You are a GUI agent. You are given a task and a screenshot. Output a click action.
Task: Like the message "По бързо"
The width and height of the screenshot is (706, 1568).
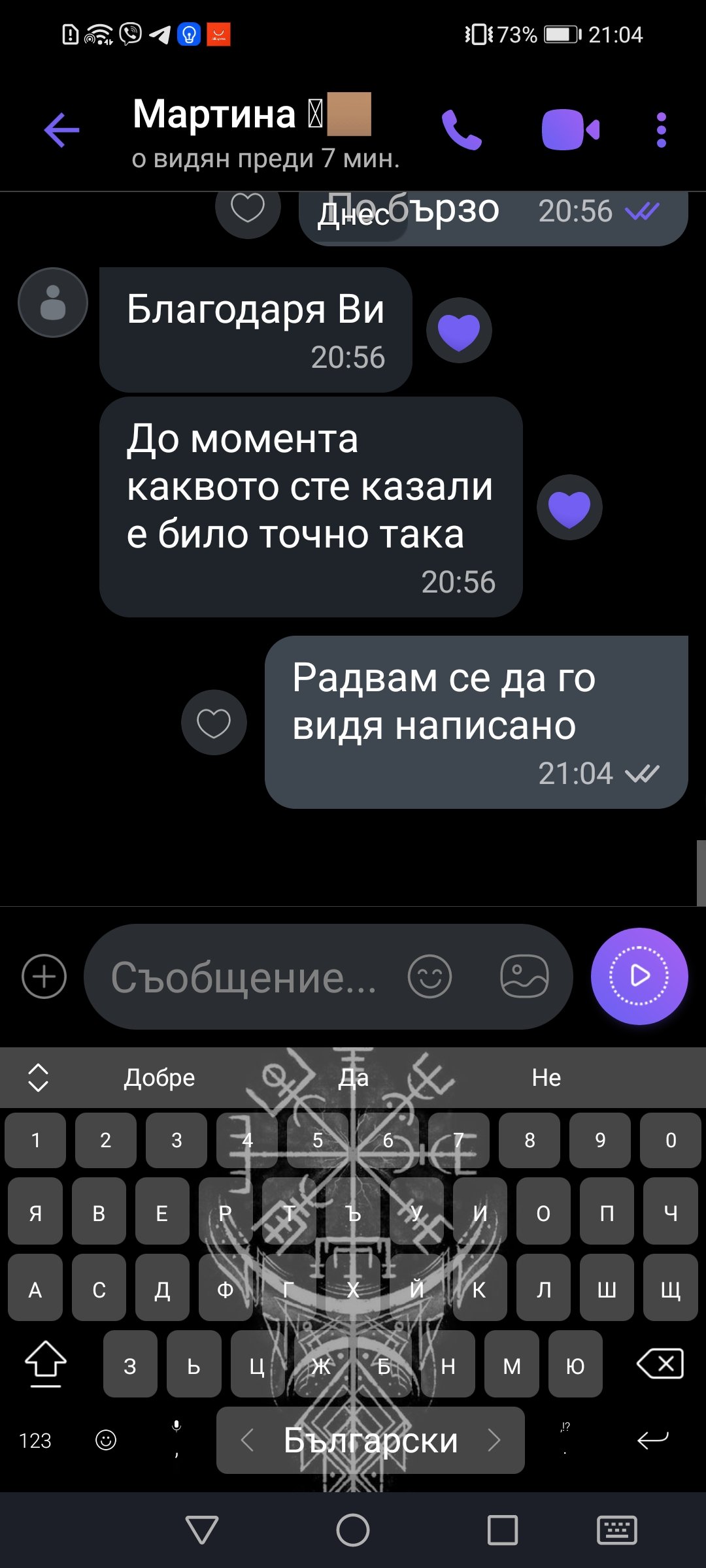248,209
